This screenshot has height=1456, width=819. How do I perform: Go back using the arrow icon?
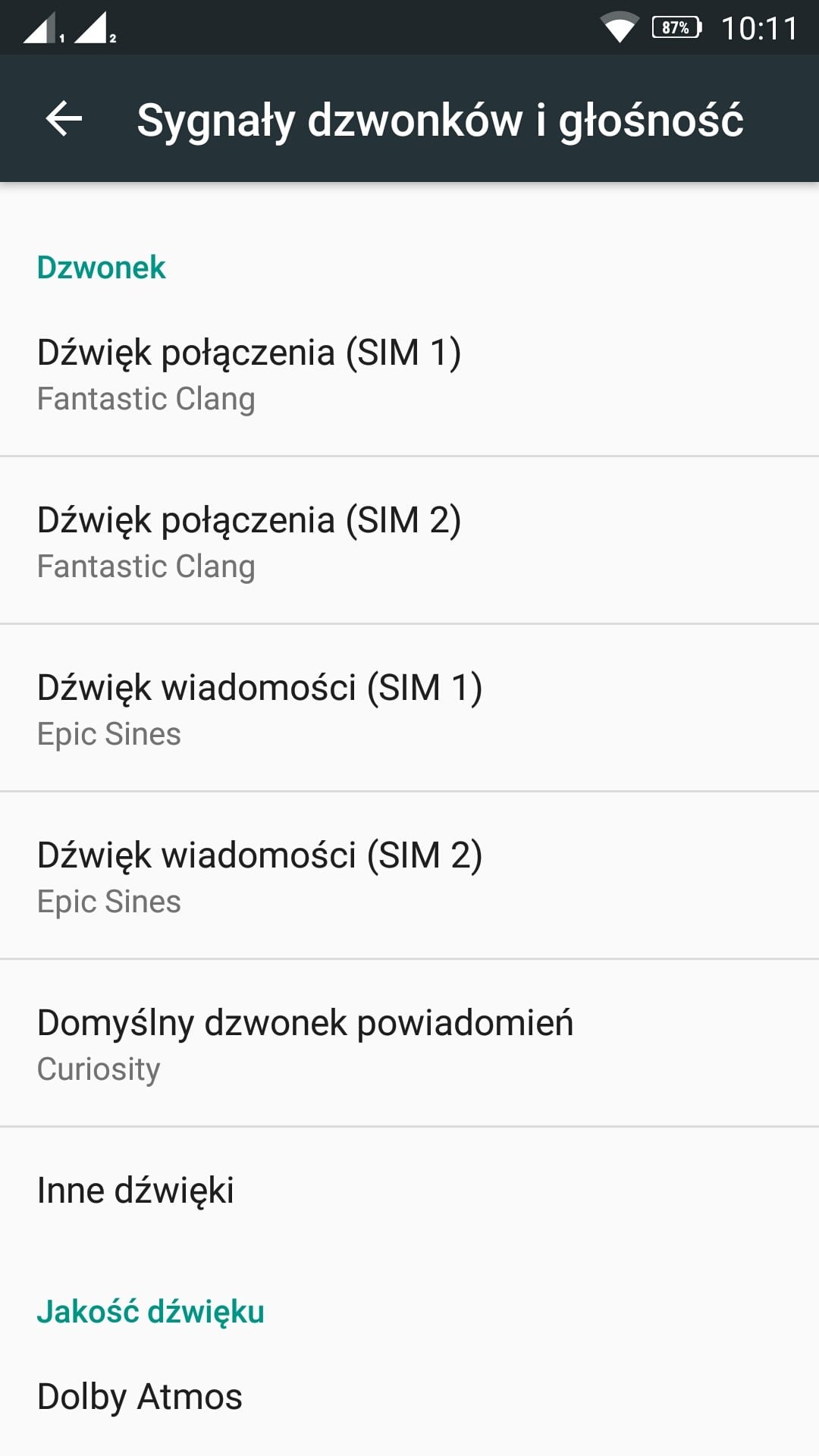(x=64, y=119)
